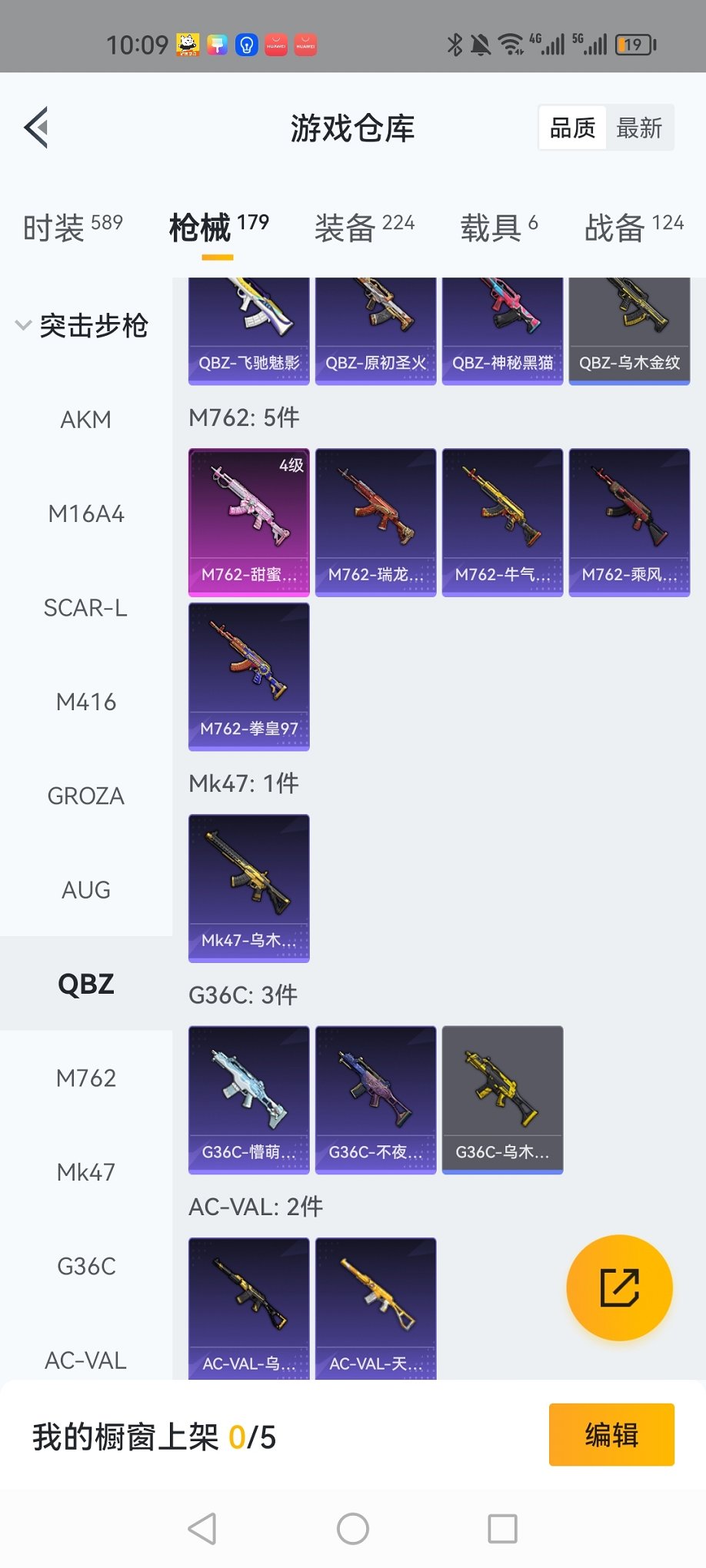View the QBZ-神秘黑猫 skin
Viewport: 706px width, 1568px height.
(502, 331)
